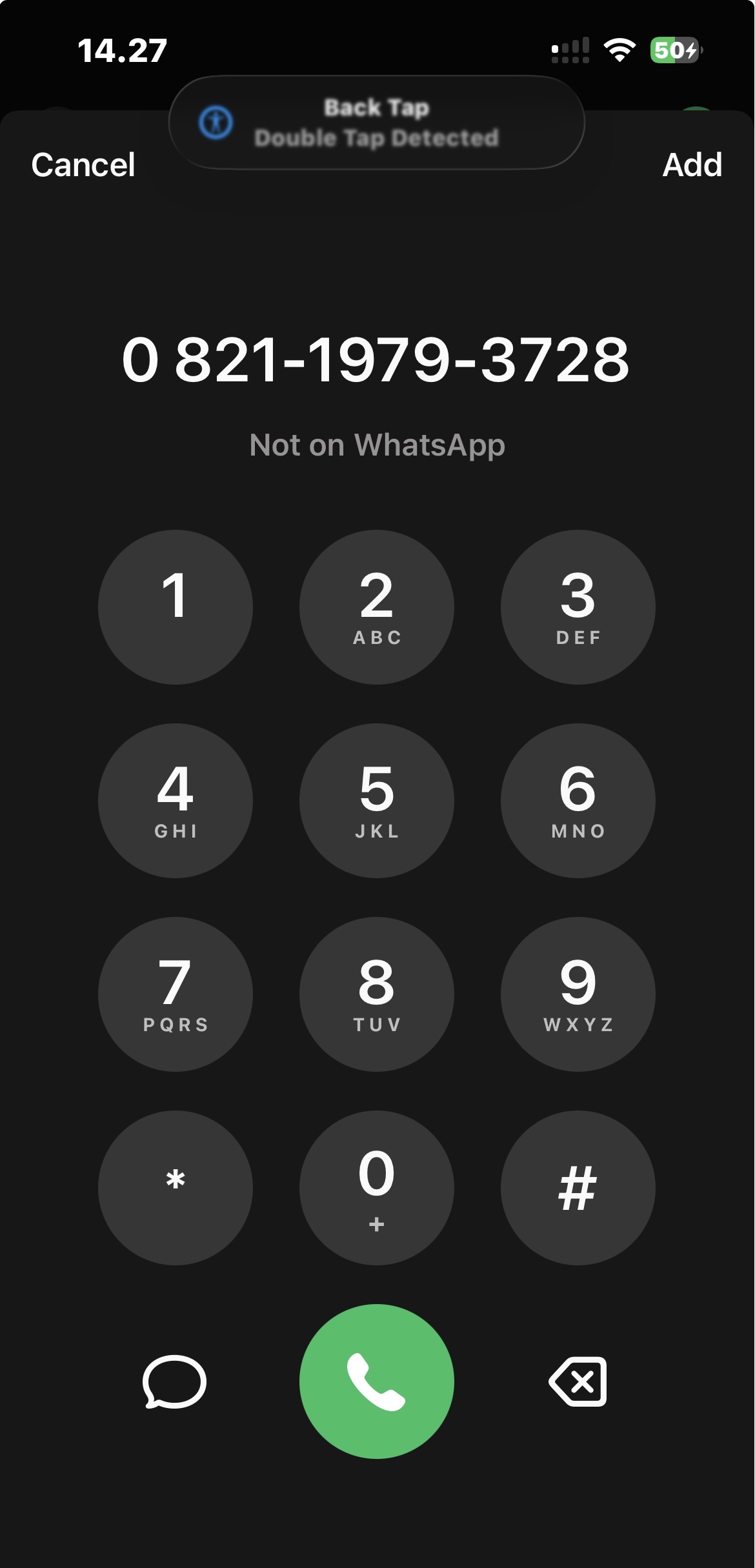Image resolution: width=755 pixels, height=1568 pixels.
Task: Type 4 using the GHI key
Action: [x=175, y=801]
